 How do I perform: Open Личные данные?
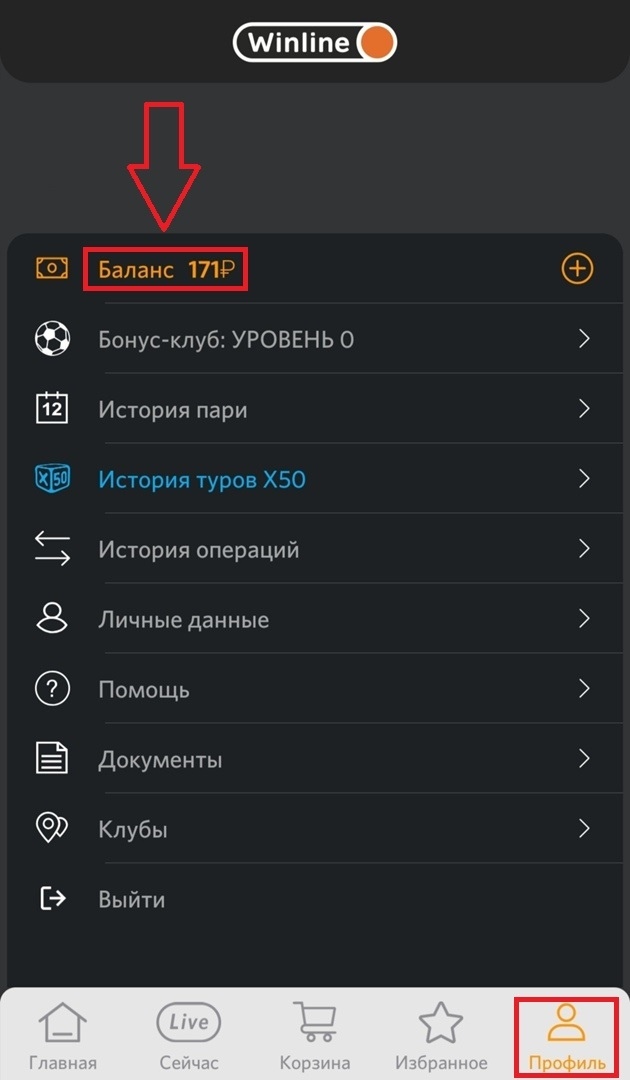coord(183,620)
